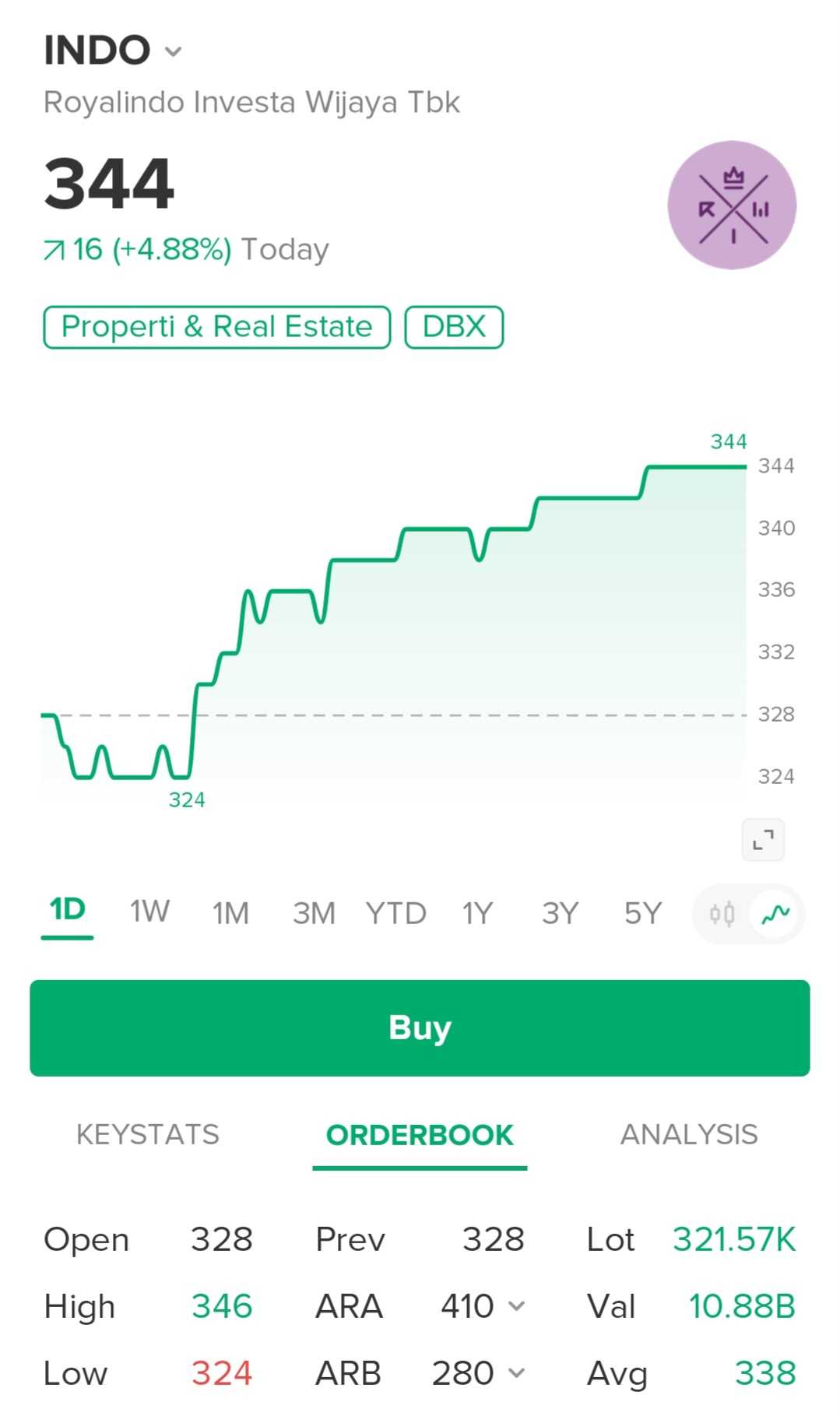Switch to the ANALYSIS tab
This screenshot has height=1416, width=840.
point(689,1135)
